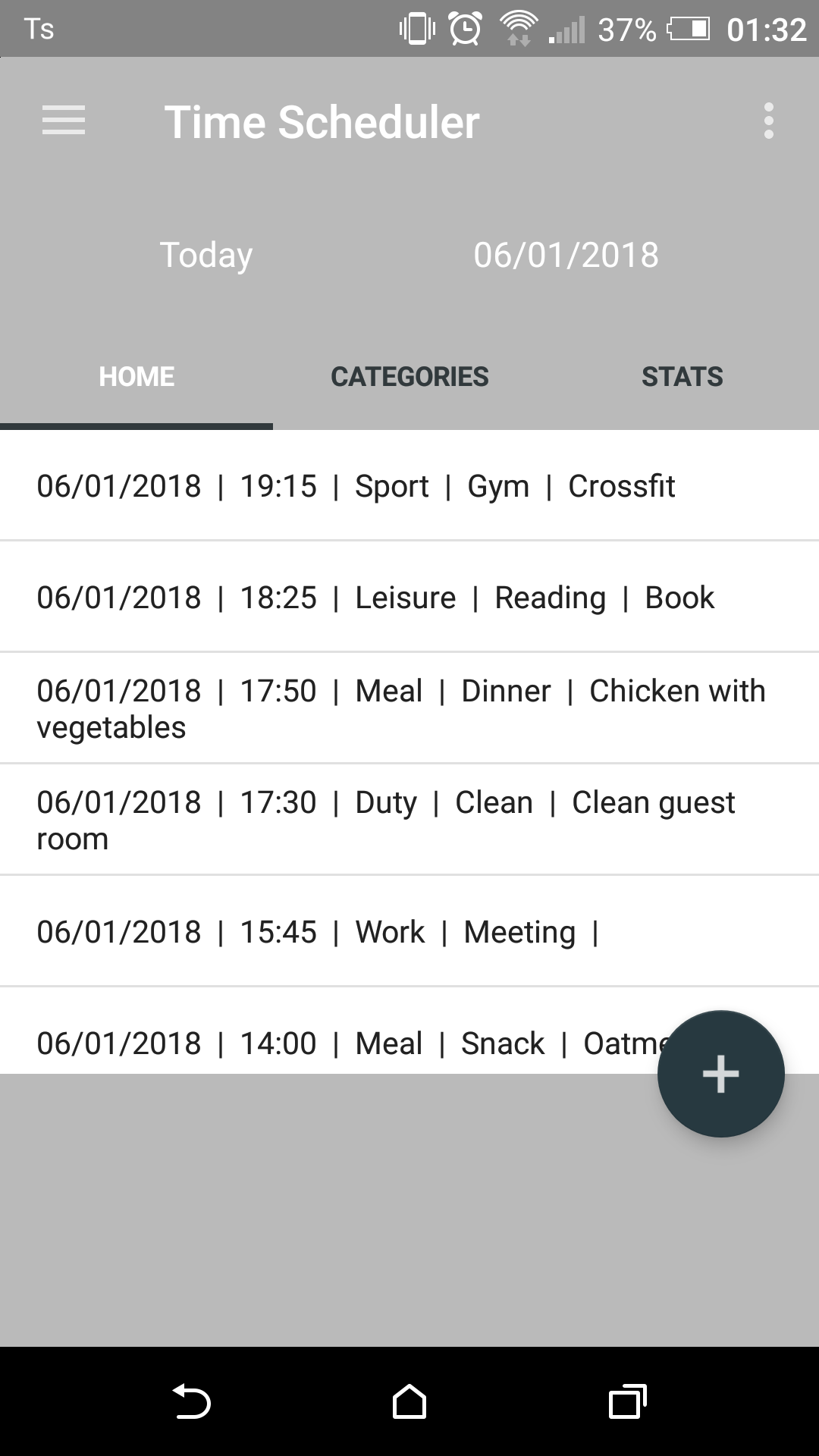Viewport: 819px width, 1456px height.
Task: Tap the 06/01/2018 date in the header
Action: [566, 256]
